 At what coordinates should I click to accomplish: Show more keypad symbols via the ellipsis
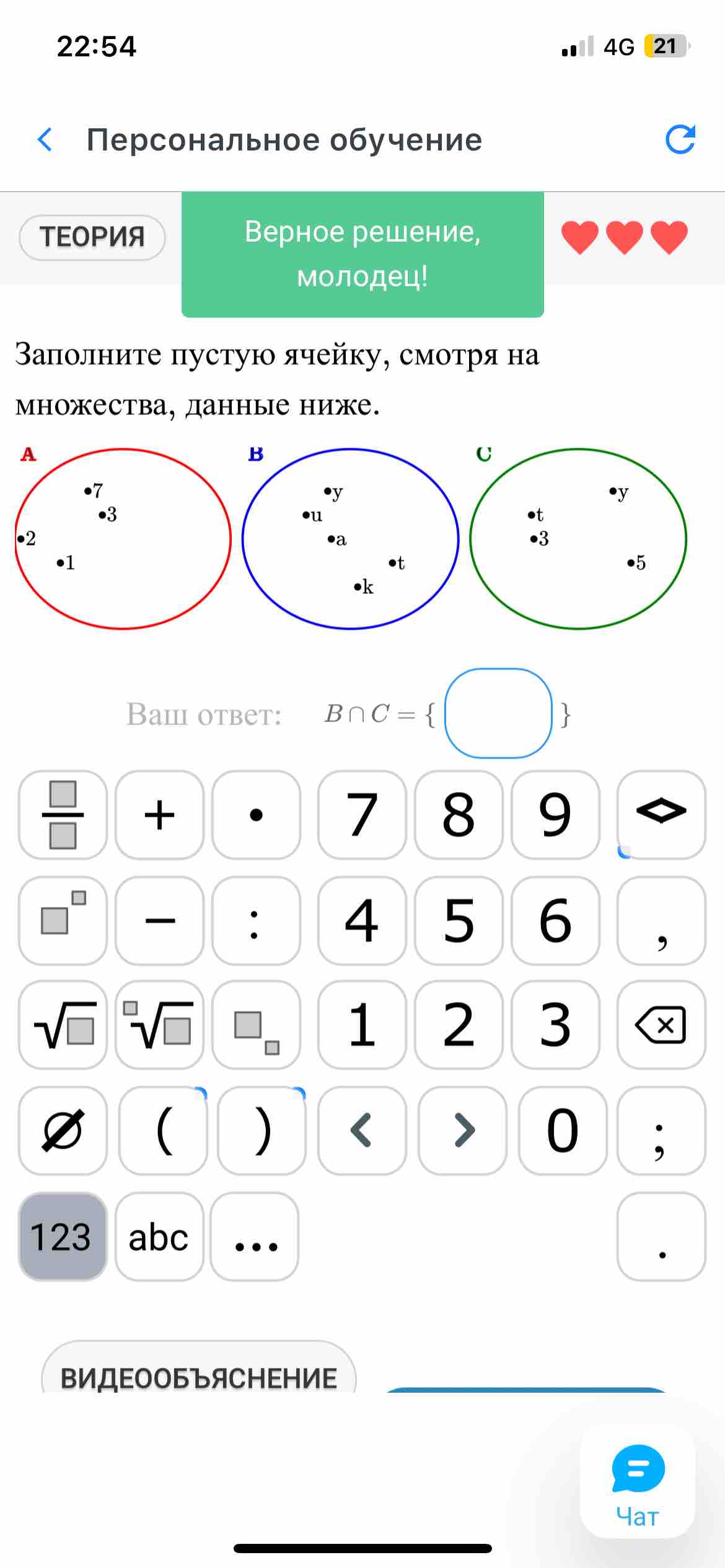coord(255,1237)
